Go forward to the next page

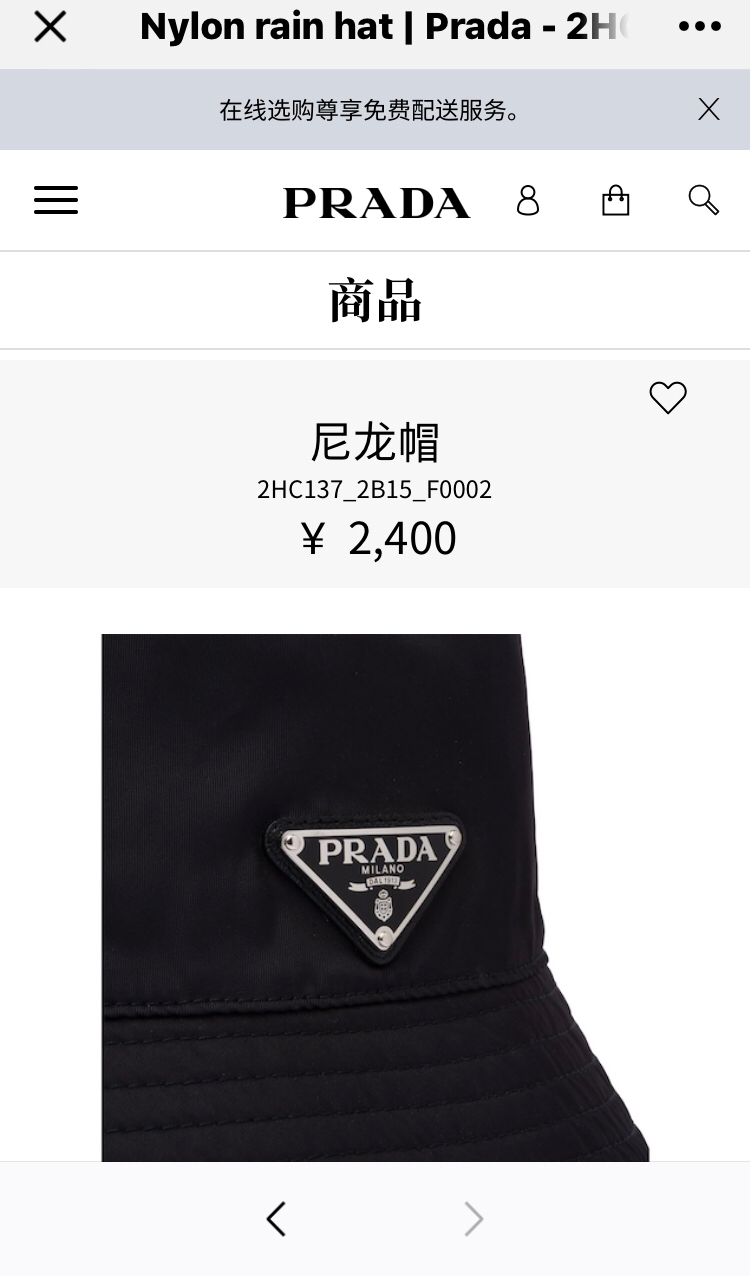[x=474, y=1219]
